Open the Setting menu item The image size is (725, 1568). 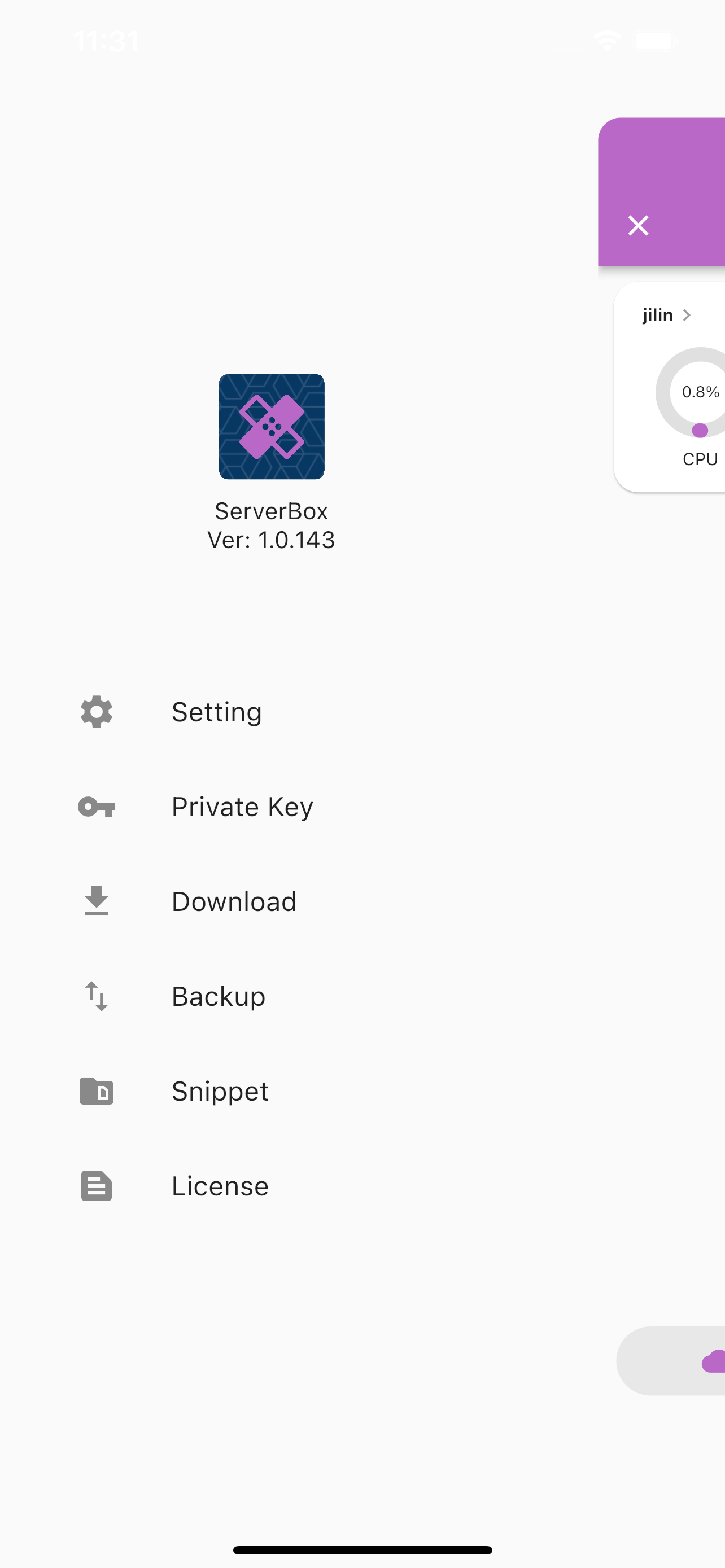[x=216, y=712]
